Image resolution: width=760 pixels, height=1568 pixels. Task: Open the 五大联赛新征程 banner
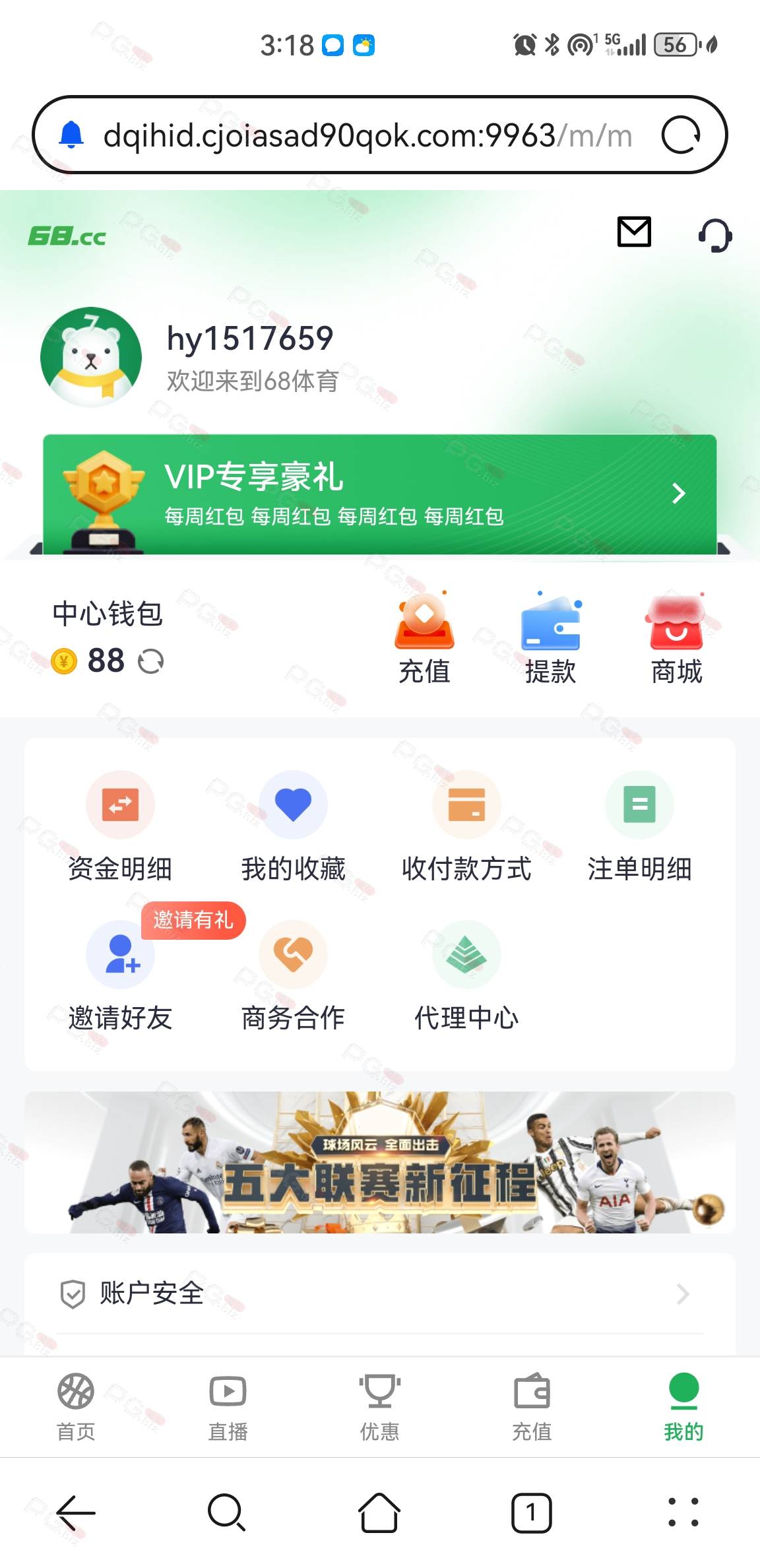tap(379, 1162)
